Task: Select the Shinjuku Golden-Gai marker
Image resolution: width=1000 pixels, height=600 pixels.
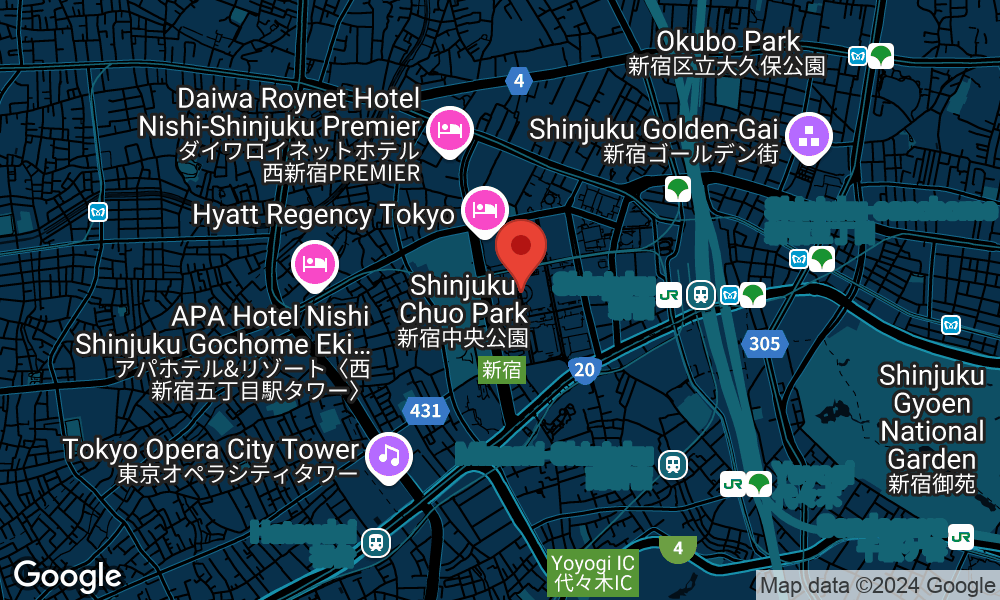Action: (809, 136)
